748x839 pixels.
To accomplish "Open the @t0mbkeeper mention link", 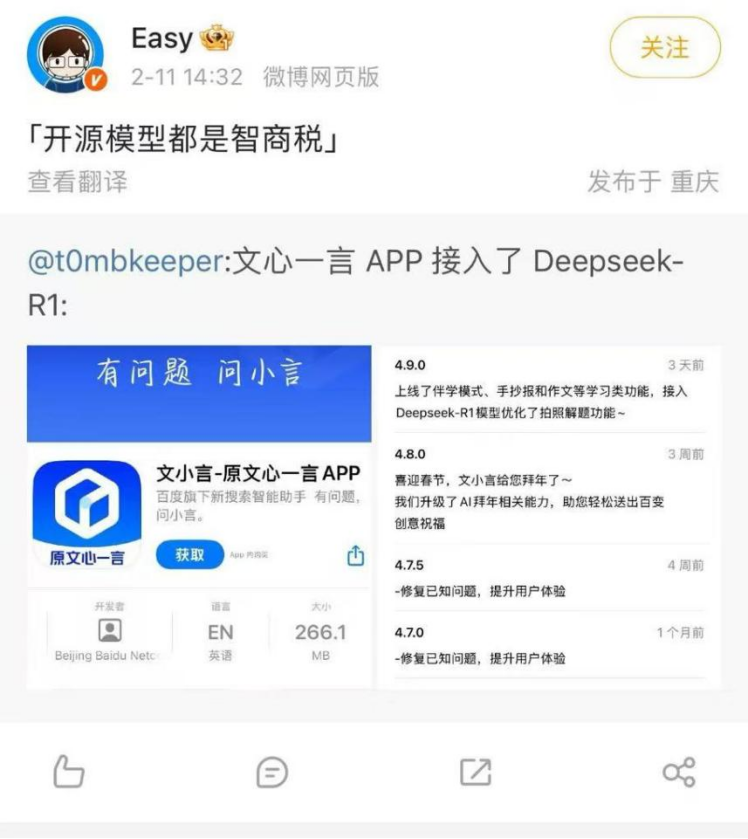I will tap(127, 262).
